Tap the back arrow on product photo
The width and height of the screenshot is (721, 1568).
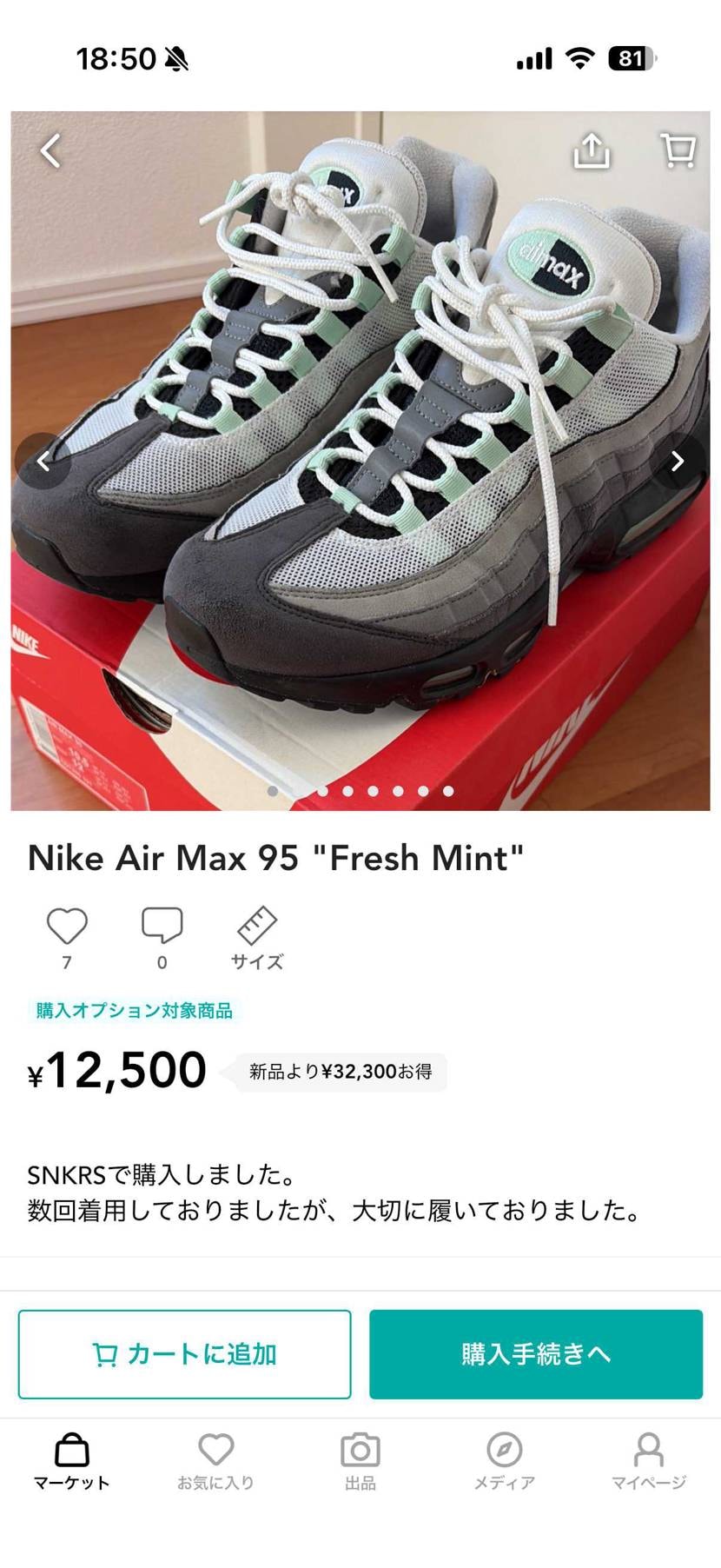[50, 149]
